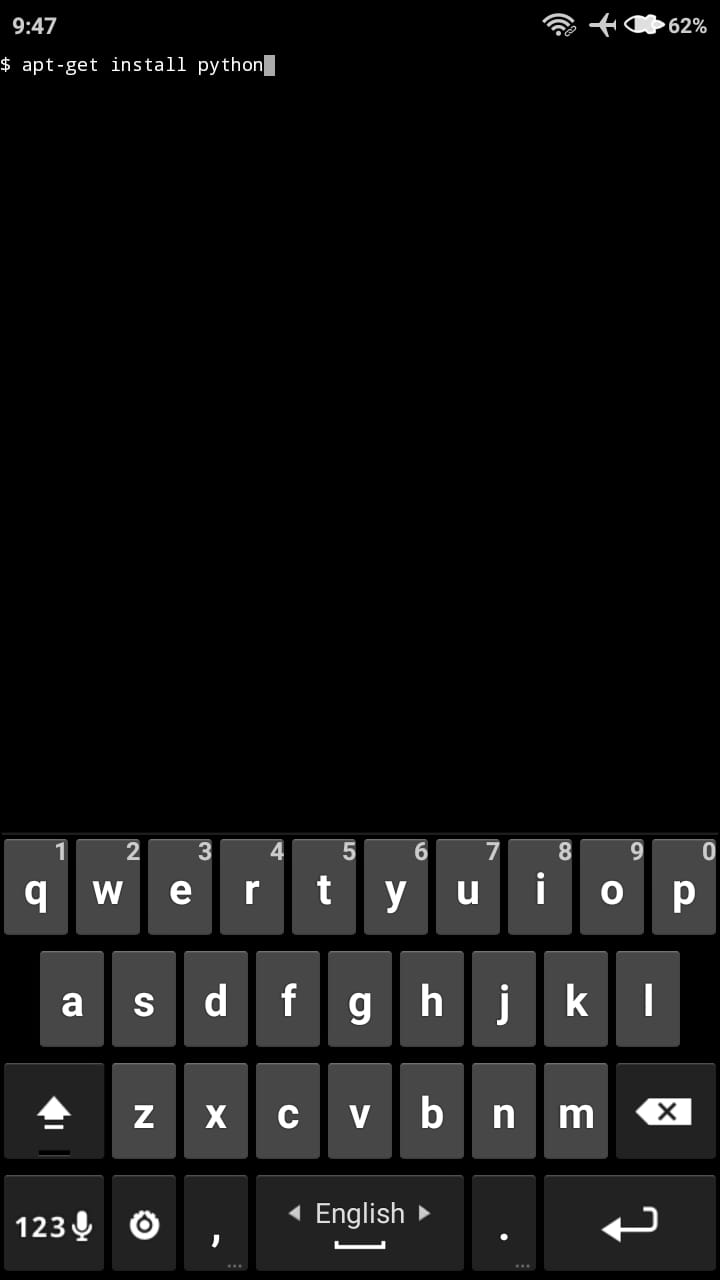This screenshot has height=1280, width=720.
Task: Hit the return key to run command
Action: [x=630, y=1223]
